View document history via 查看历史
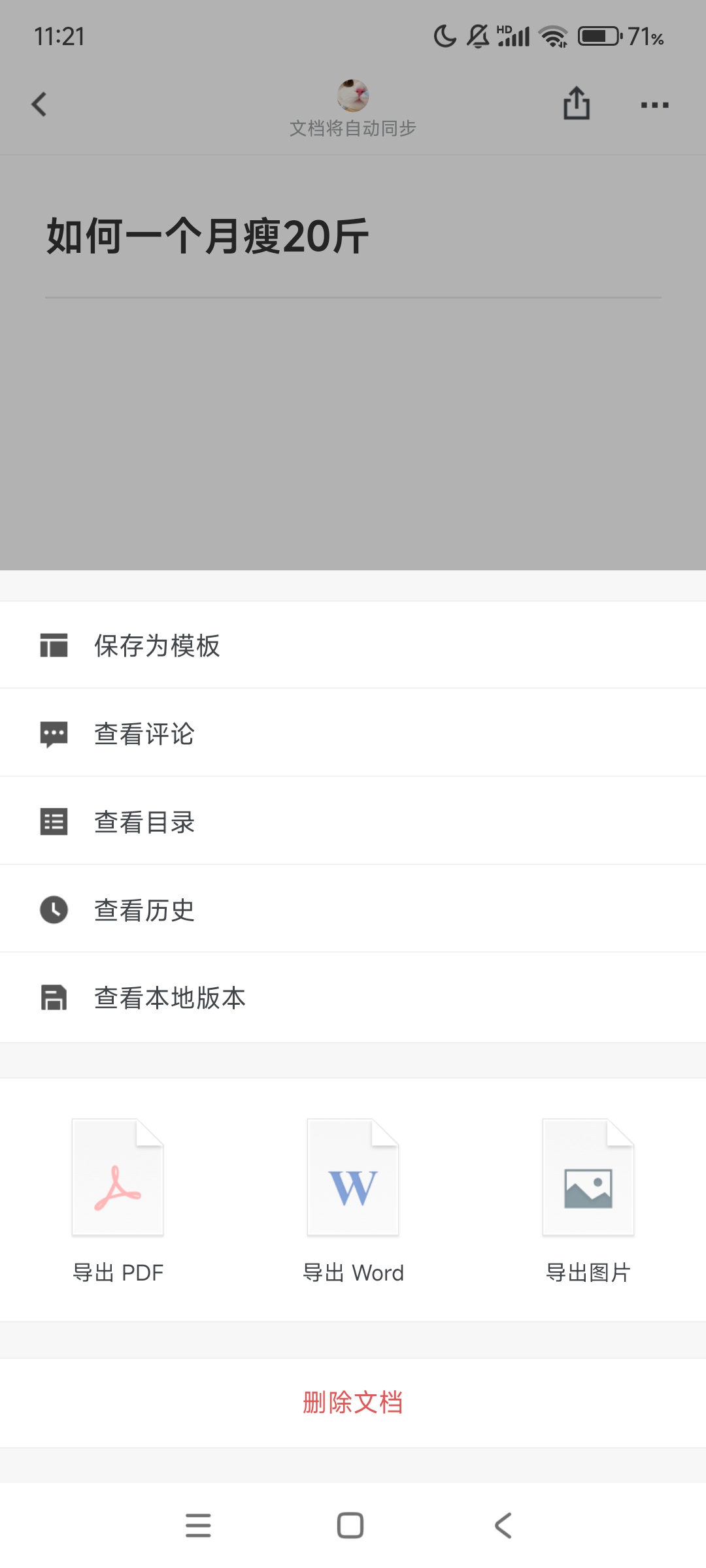Image resolution: width=706 pixels, height=1568 pixels. pyautogui.click(x=144, y=910)
